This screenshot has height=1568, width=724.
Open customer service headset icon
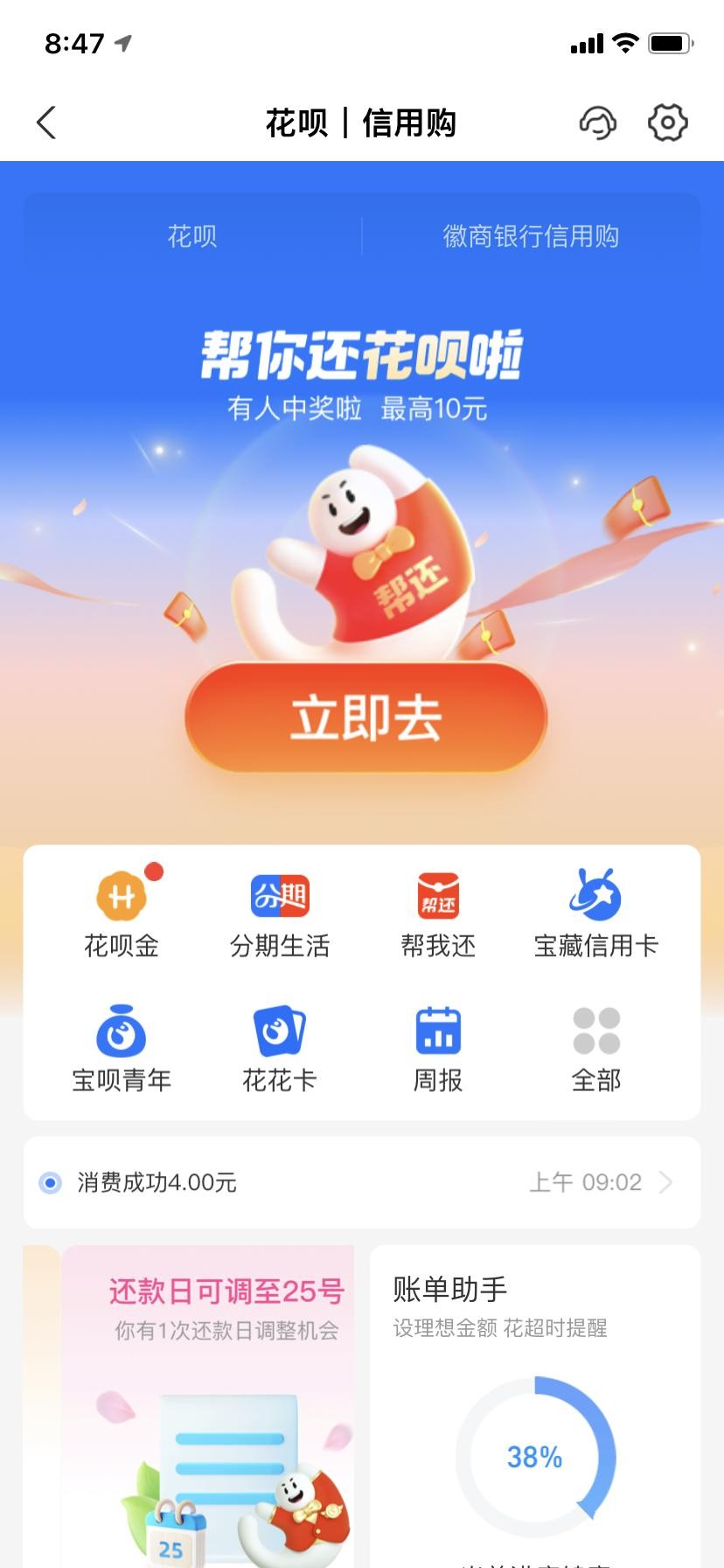tap(598, 123)
